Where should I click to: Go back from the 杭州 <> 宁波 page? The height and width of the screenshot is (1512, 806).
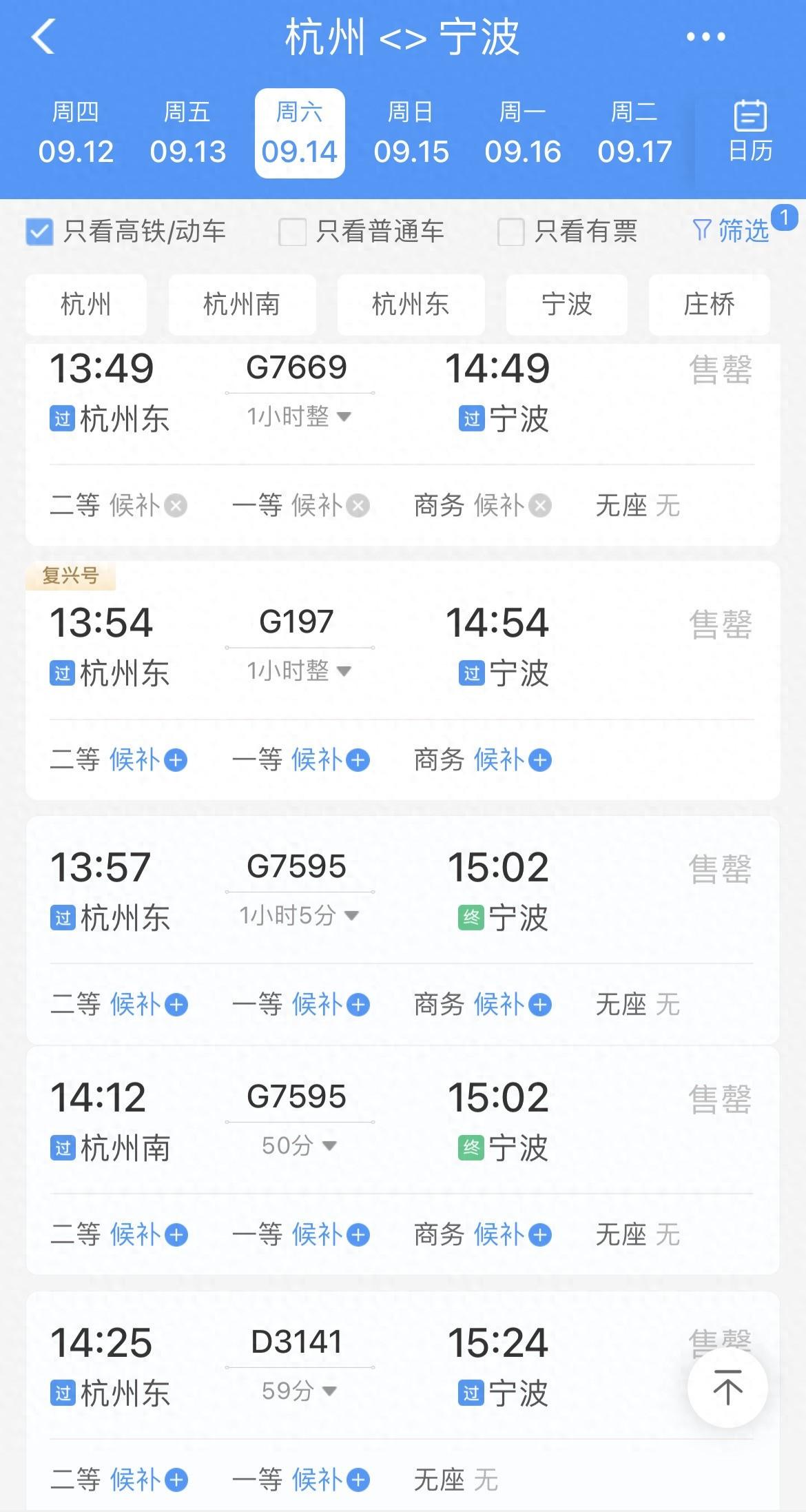43,37
